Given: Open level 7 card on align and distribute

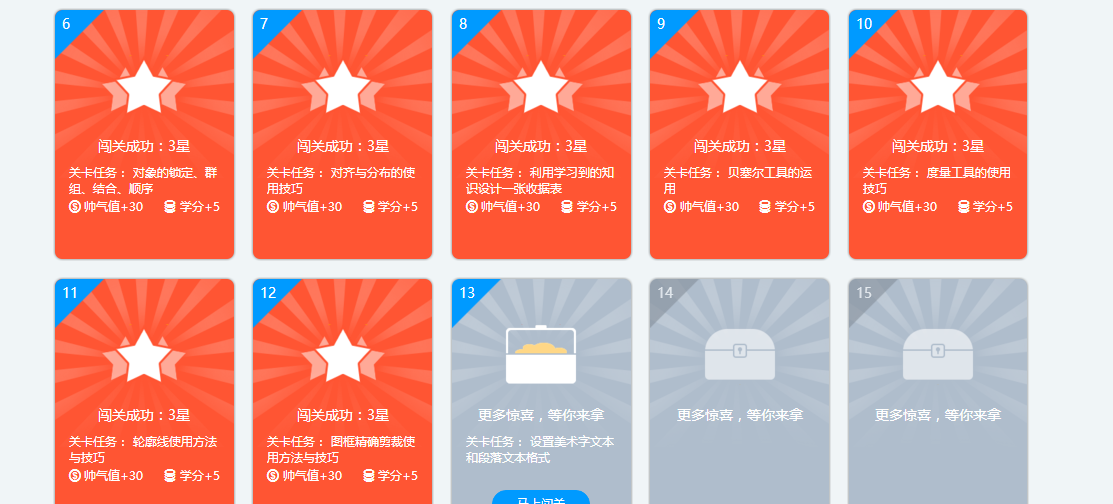Looking at the screenshot, I should coord(342,135).
